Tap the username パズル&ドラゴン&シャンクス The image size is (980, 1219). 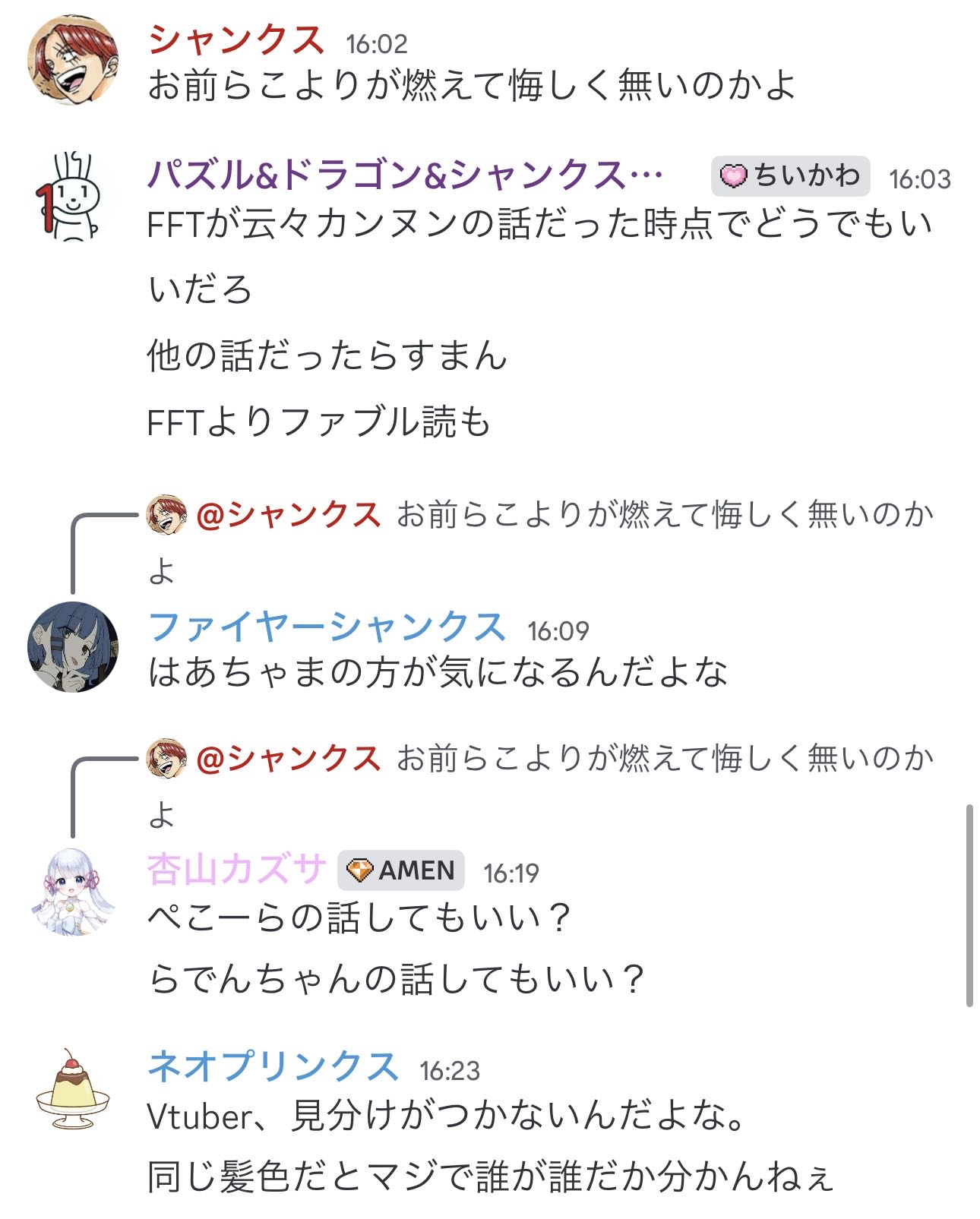404,176
